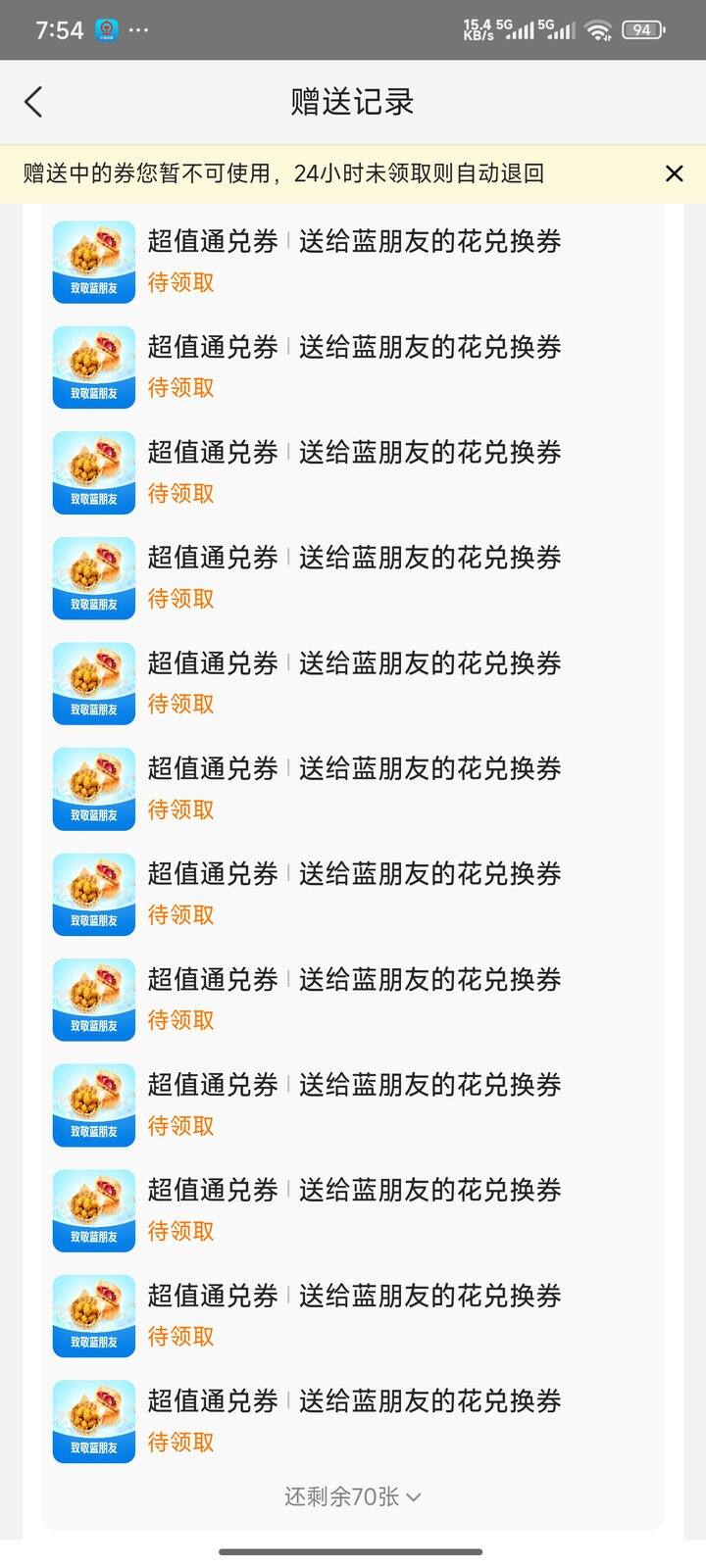Screen dimensions: 706x1568
Task: Dismiss the yellow 24小时未领取 notice banner
Action: pos(674,172)
